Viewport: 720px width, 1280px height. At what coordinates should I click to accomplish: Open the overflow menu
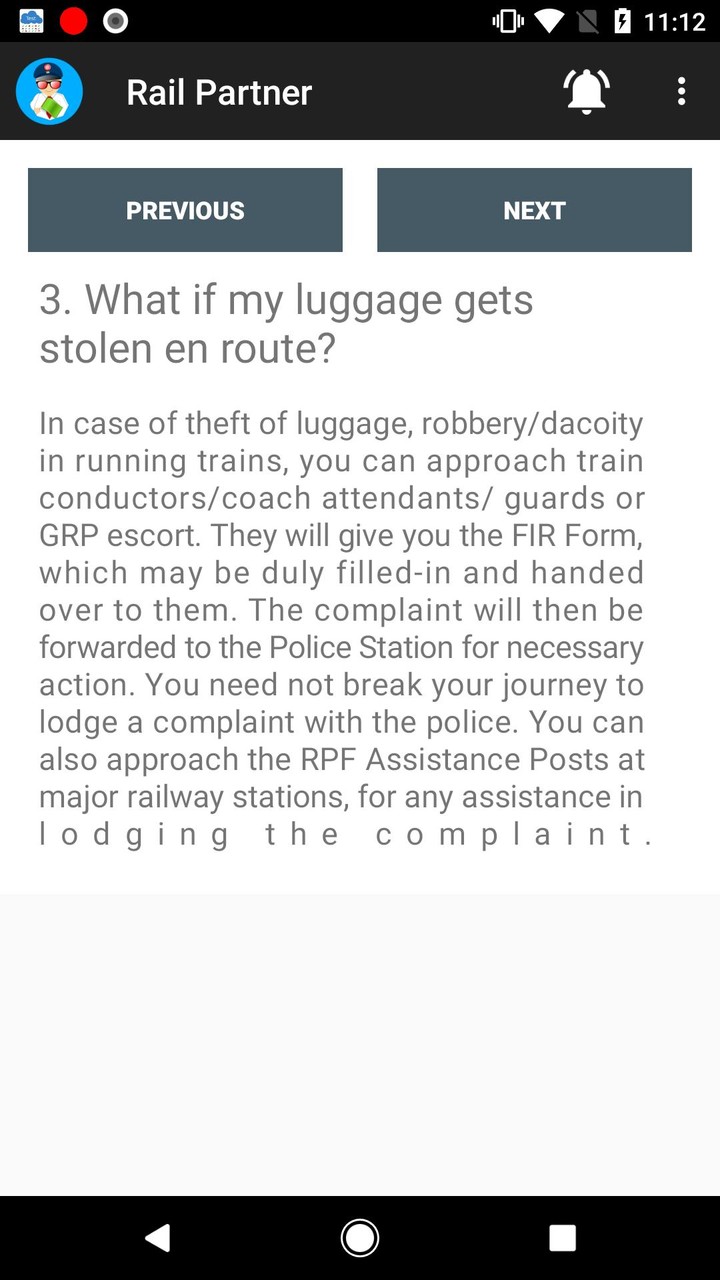681,91
